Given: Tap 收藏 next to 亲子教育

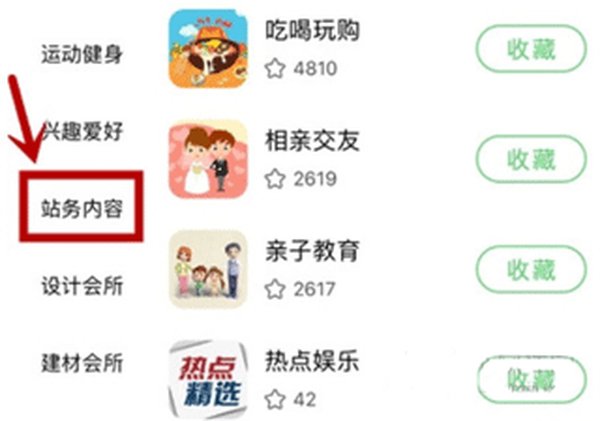Looking at the screenshot, I should [531, 269].
